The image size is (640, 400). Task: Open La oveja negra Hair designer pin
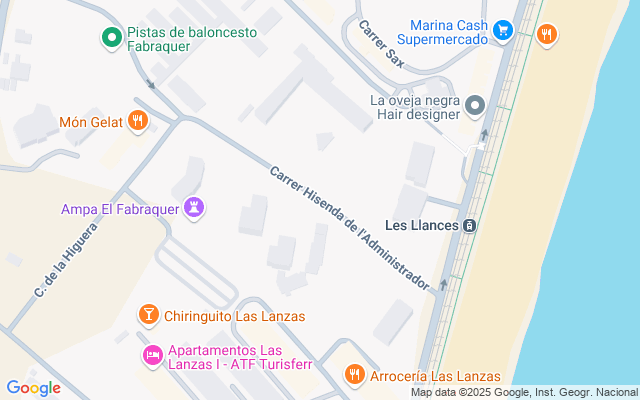point(476,106)
